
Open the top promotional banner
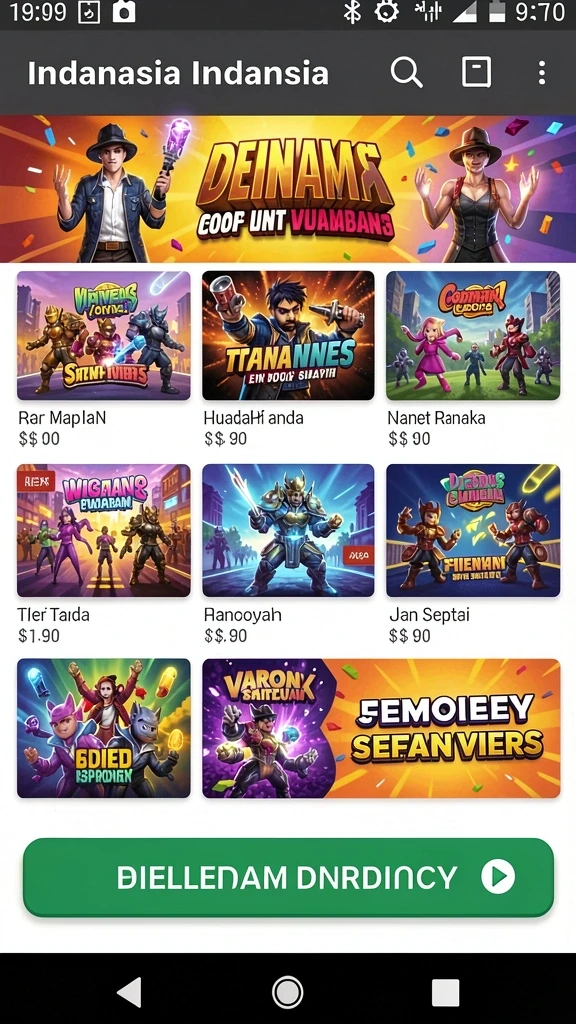[288, 189]
